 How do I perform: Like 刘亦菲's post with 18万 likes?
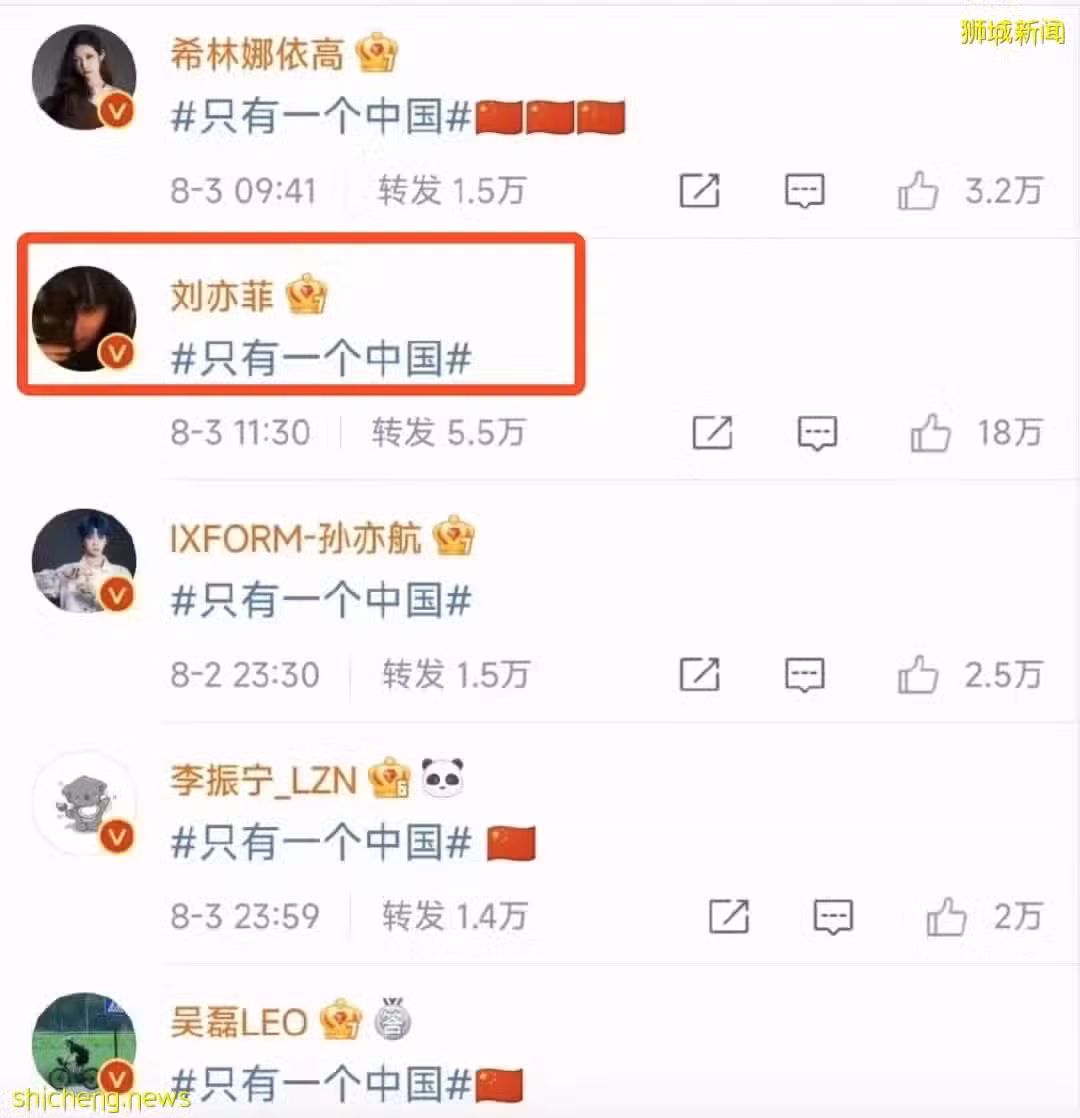930,433
